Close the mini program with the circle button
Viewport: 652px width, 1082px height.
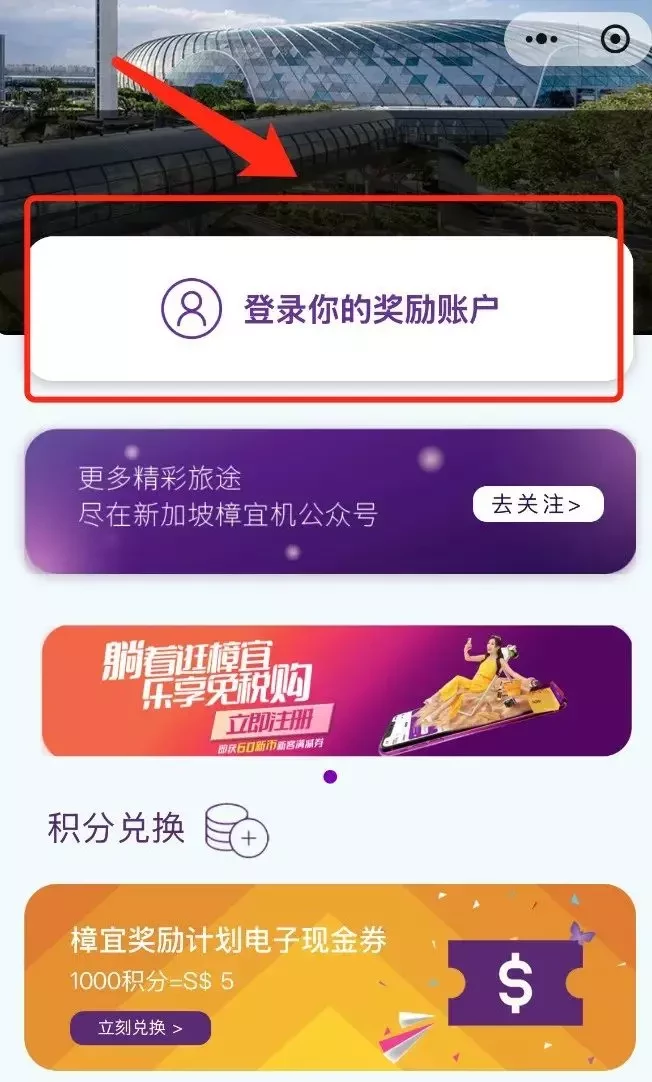[615, 39]
